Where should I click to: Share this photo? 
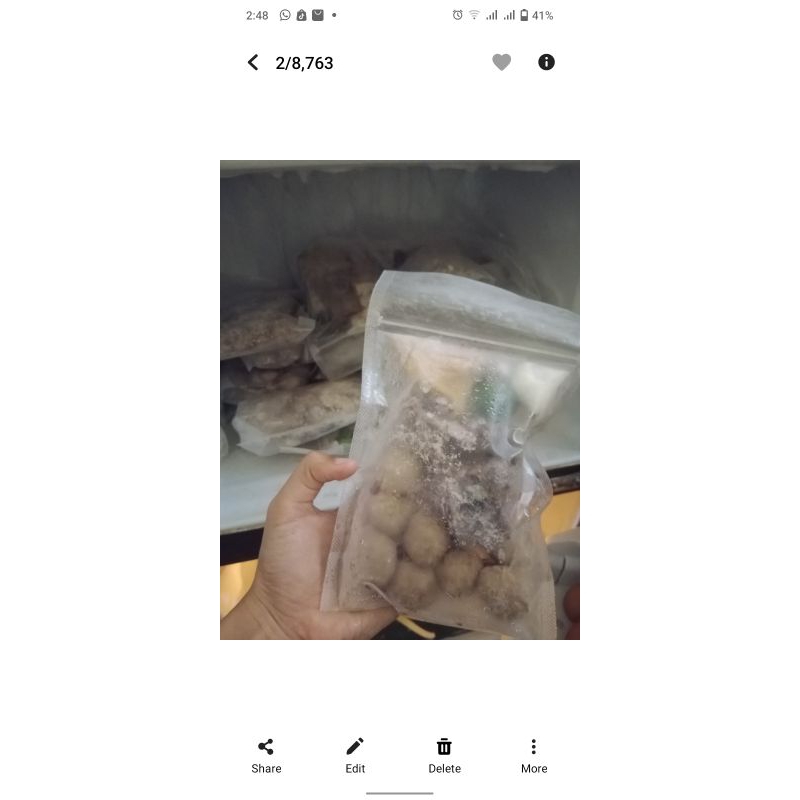(266, 756)
